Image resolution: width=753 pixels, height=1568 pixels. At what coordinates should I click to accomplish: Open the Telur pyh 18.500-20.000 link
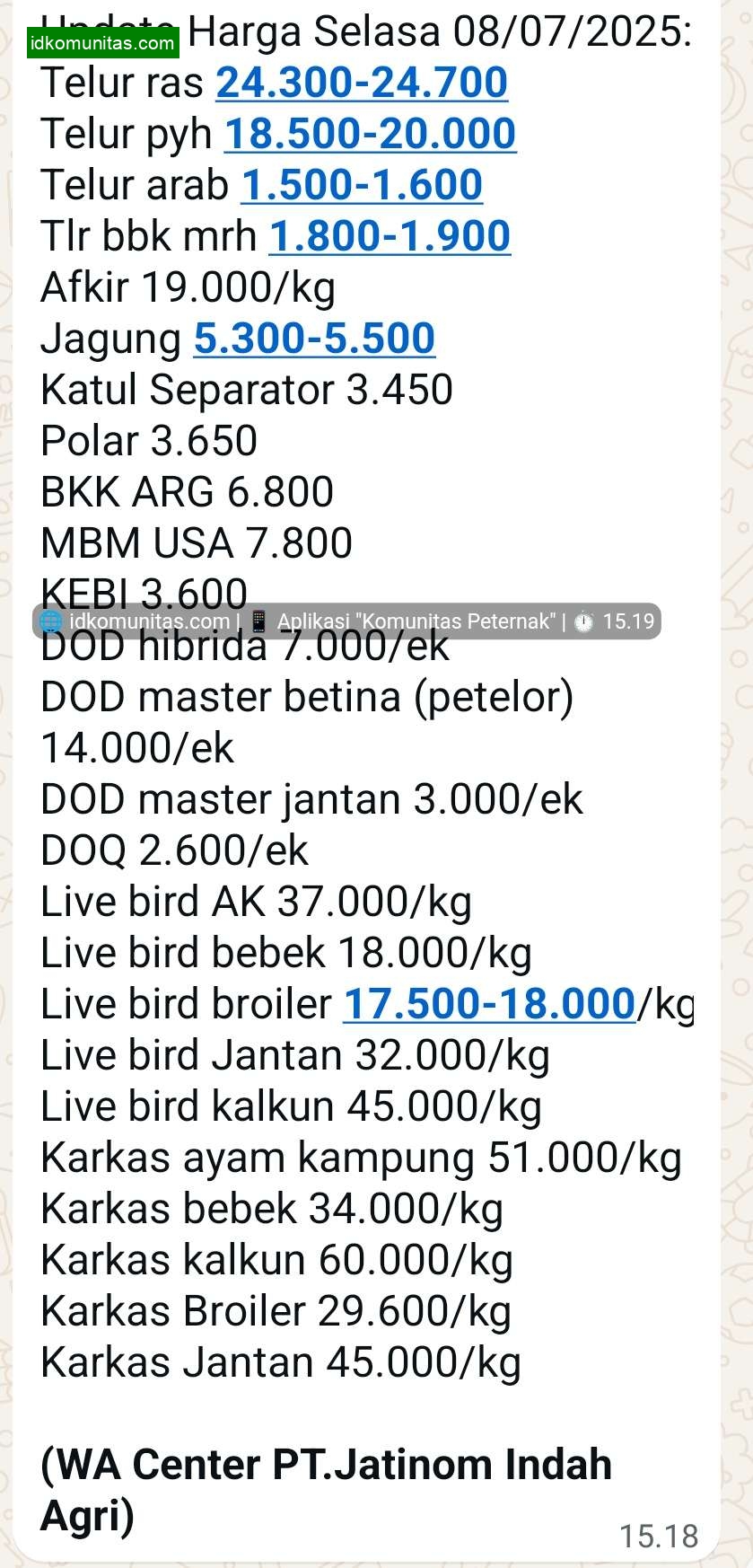pyautogui.click(x=370, y=134)
